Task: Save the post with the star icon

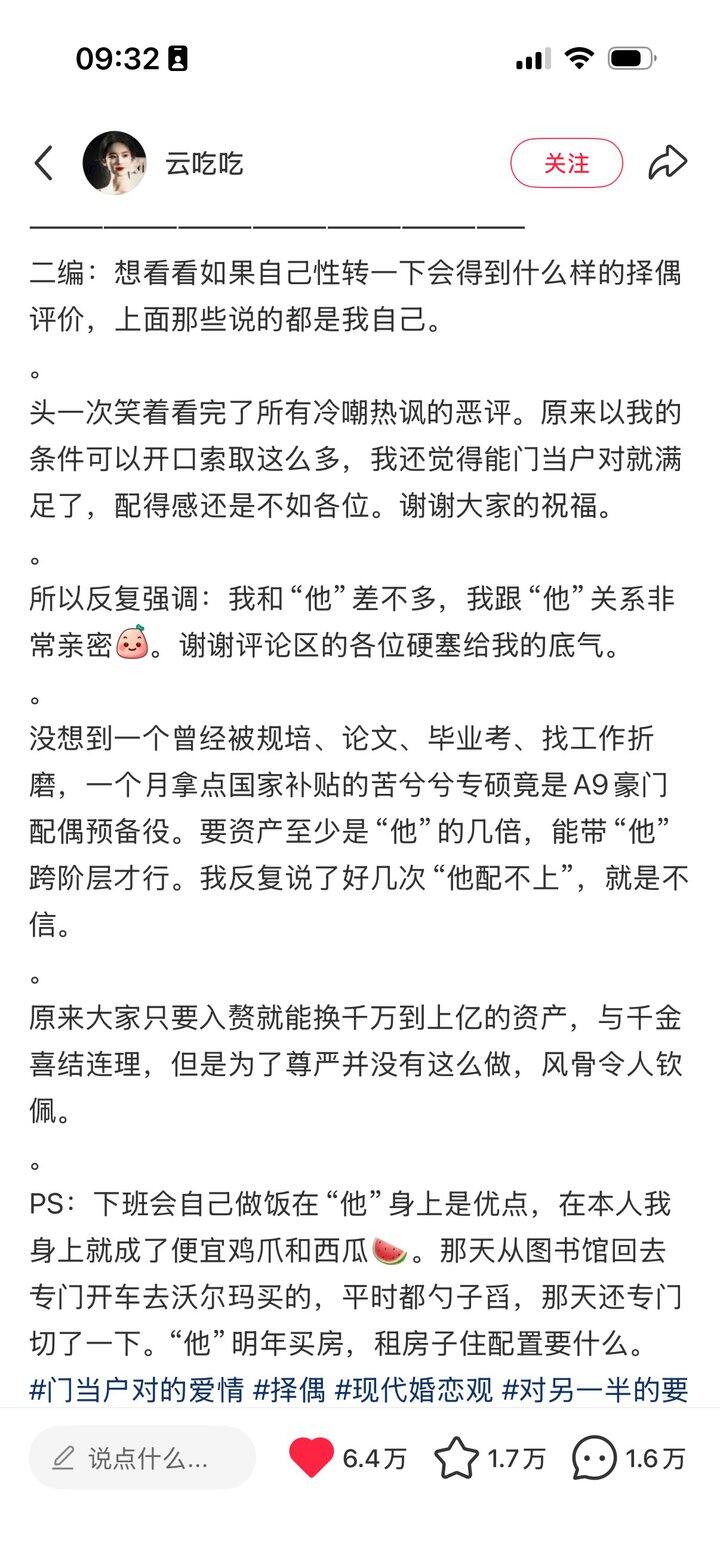Action: coord(456,1458)
